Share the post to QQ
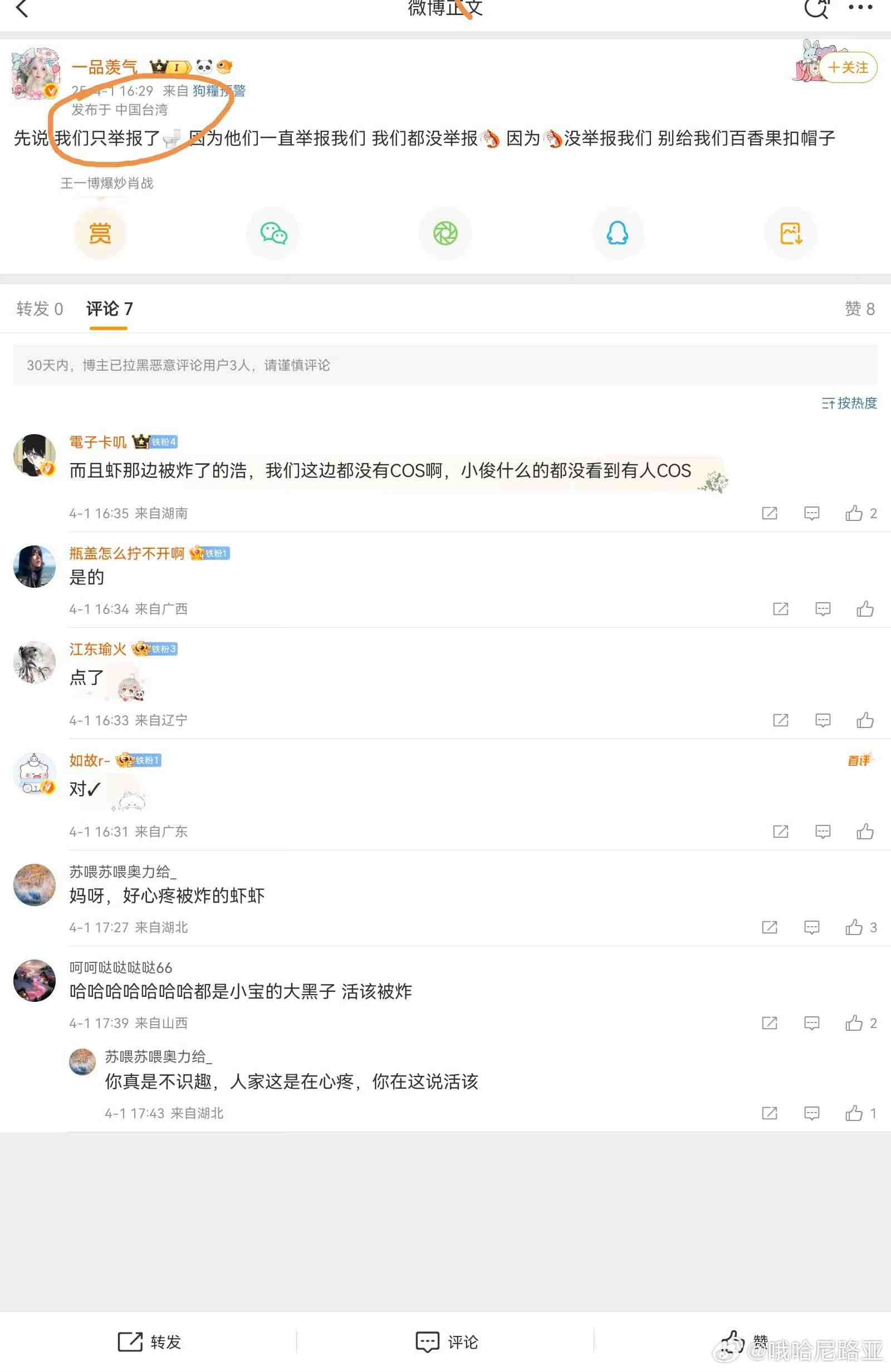The image size is (891, 1372). 617,233
